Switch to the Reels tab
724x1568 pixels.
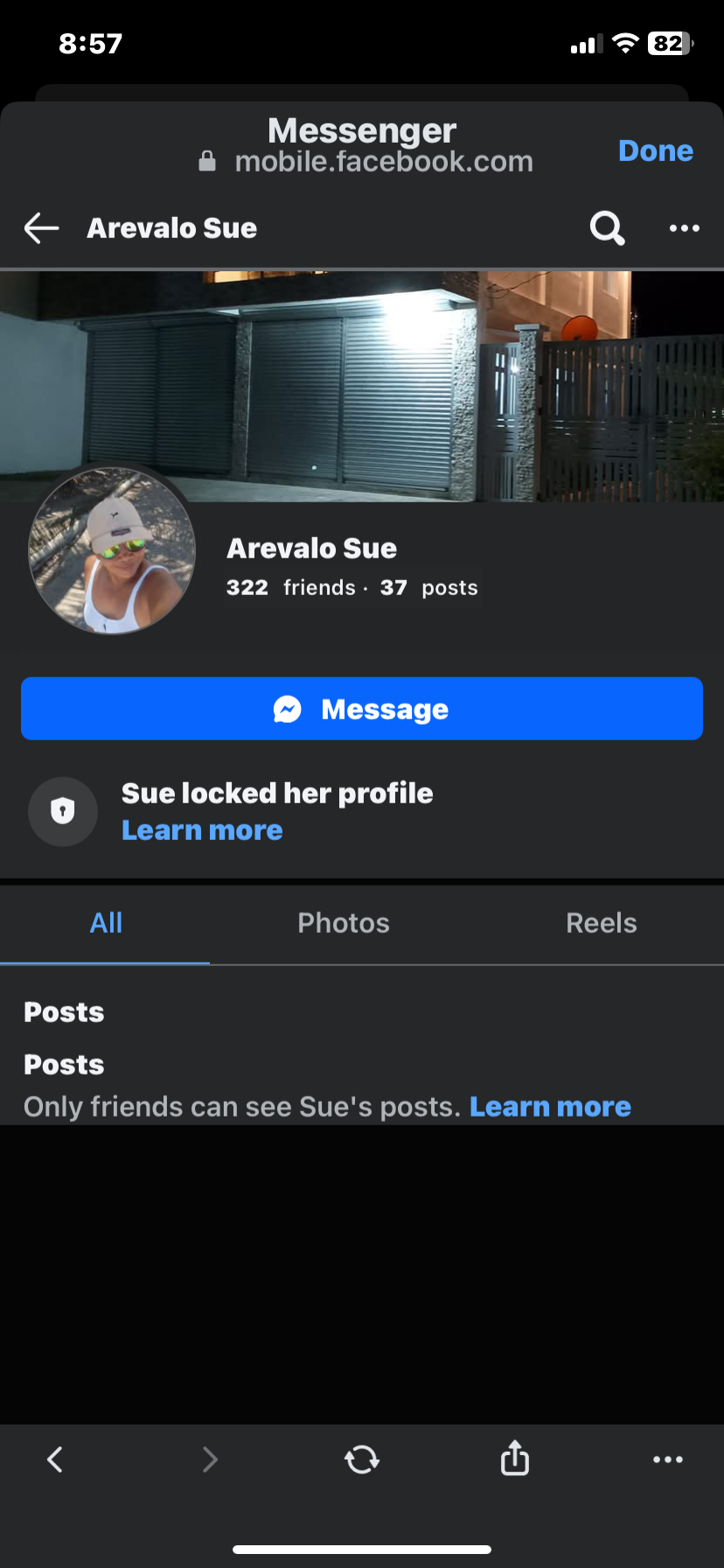click(601, 923)
